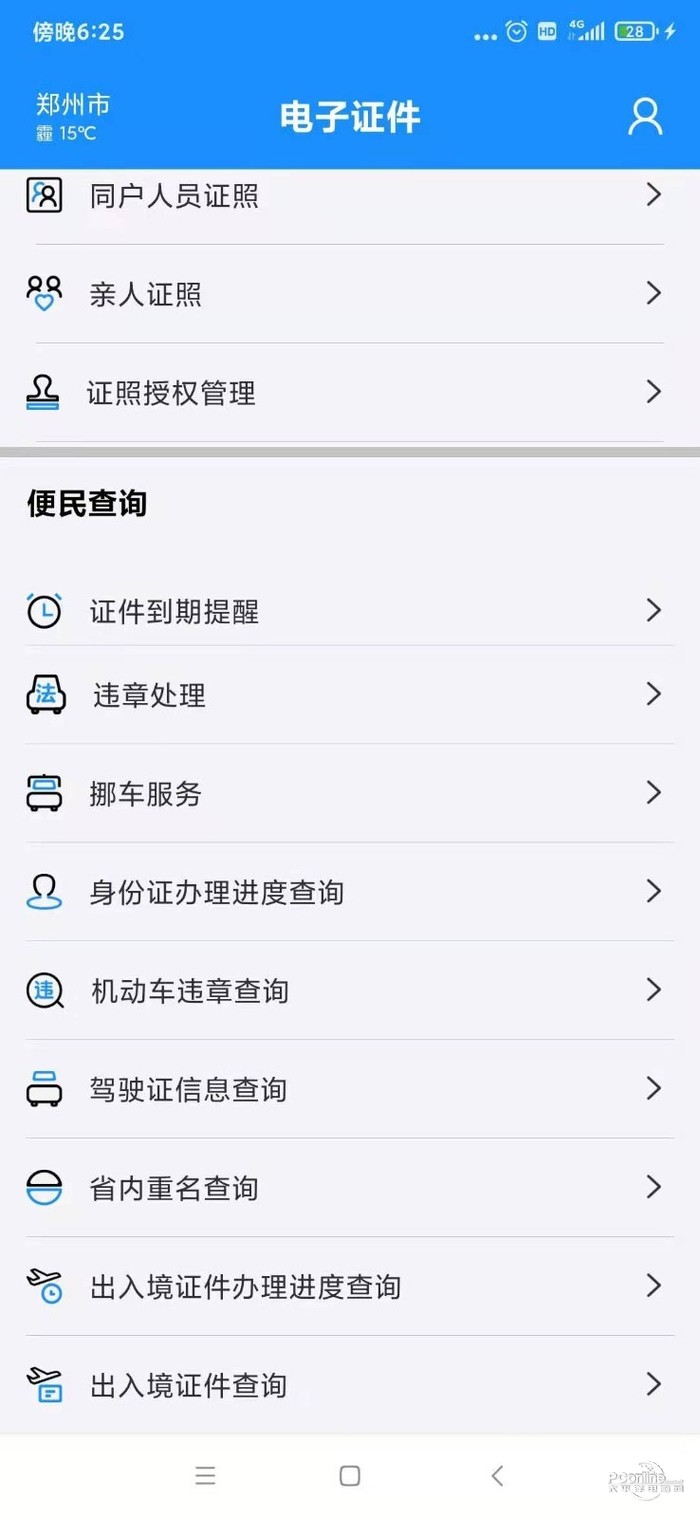Tap the system home button

point(350,1475)
